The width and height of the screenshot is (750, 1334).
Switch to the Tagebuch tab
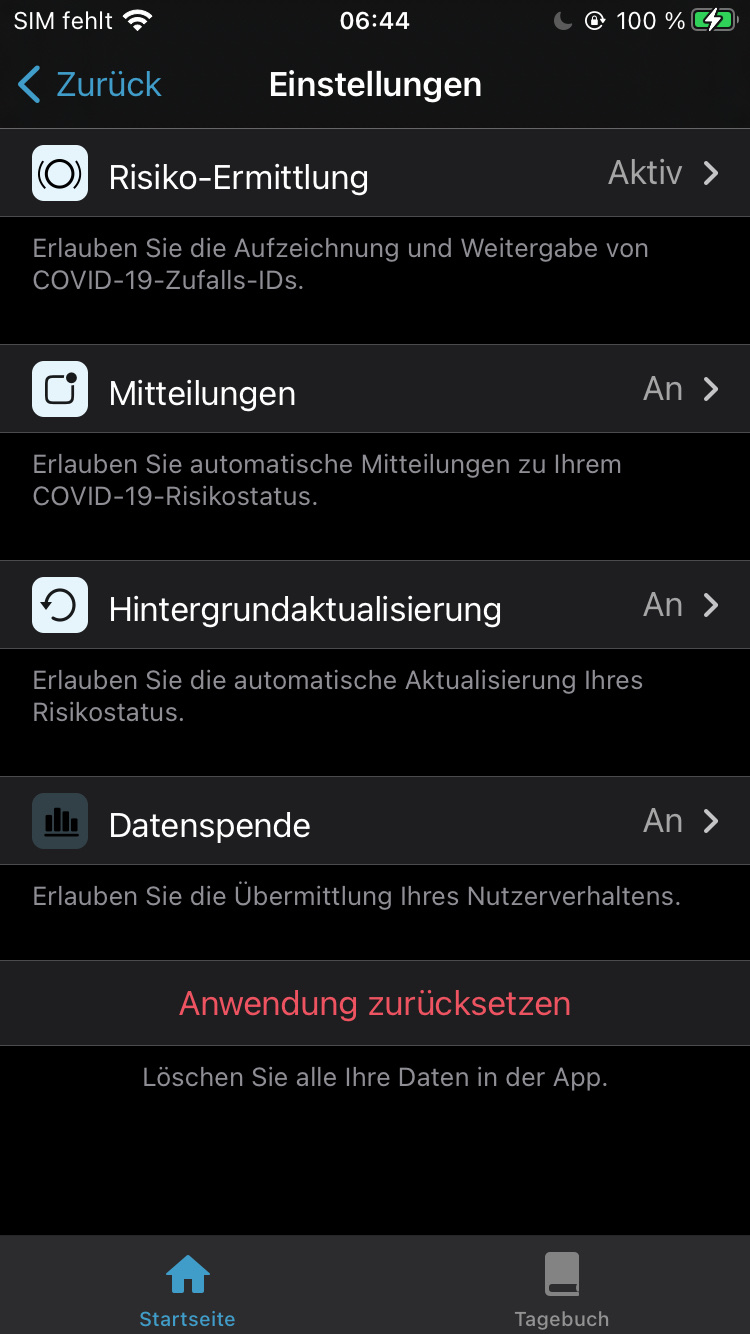pyautogui.click(x=562, y=1290)
